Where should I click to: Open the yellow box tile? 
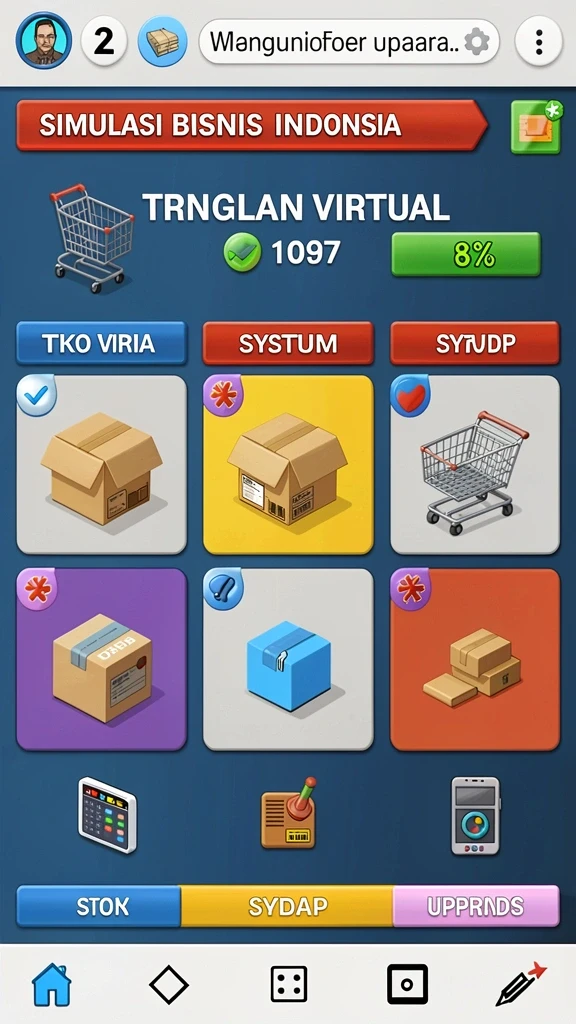point(288,464)
